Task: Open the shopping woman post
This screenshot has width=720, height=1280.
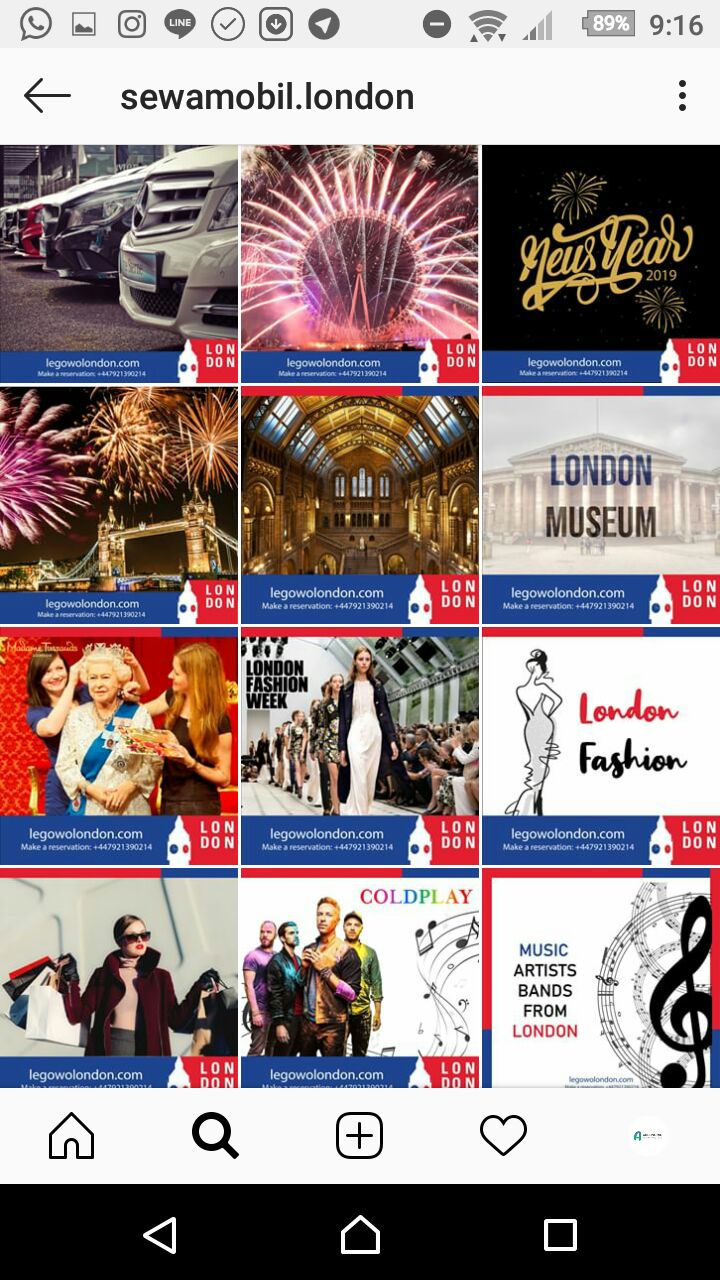Action: click(x=119, y=978)
